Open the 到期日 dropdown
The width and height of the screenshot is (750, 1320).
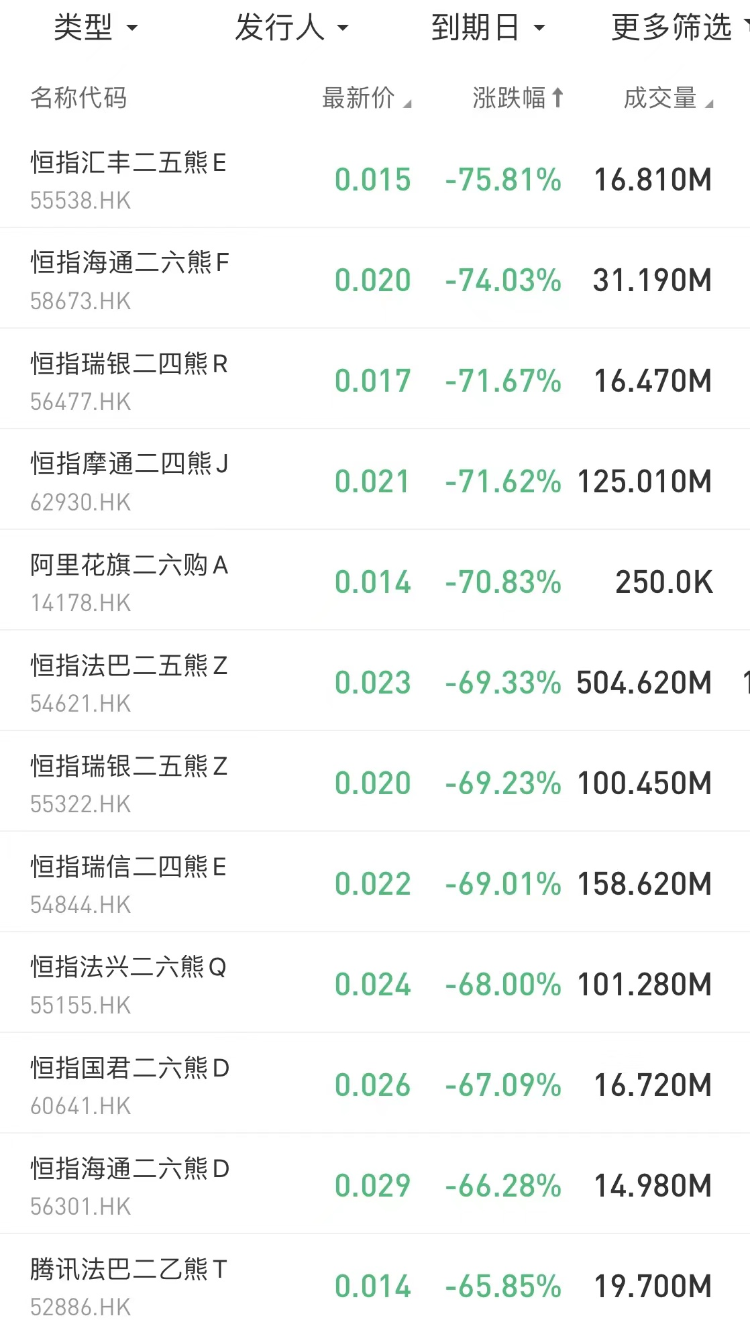tap(488, 28)
